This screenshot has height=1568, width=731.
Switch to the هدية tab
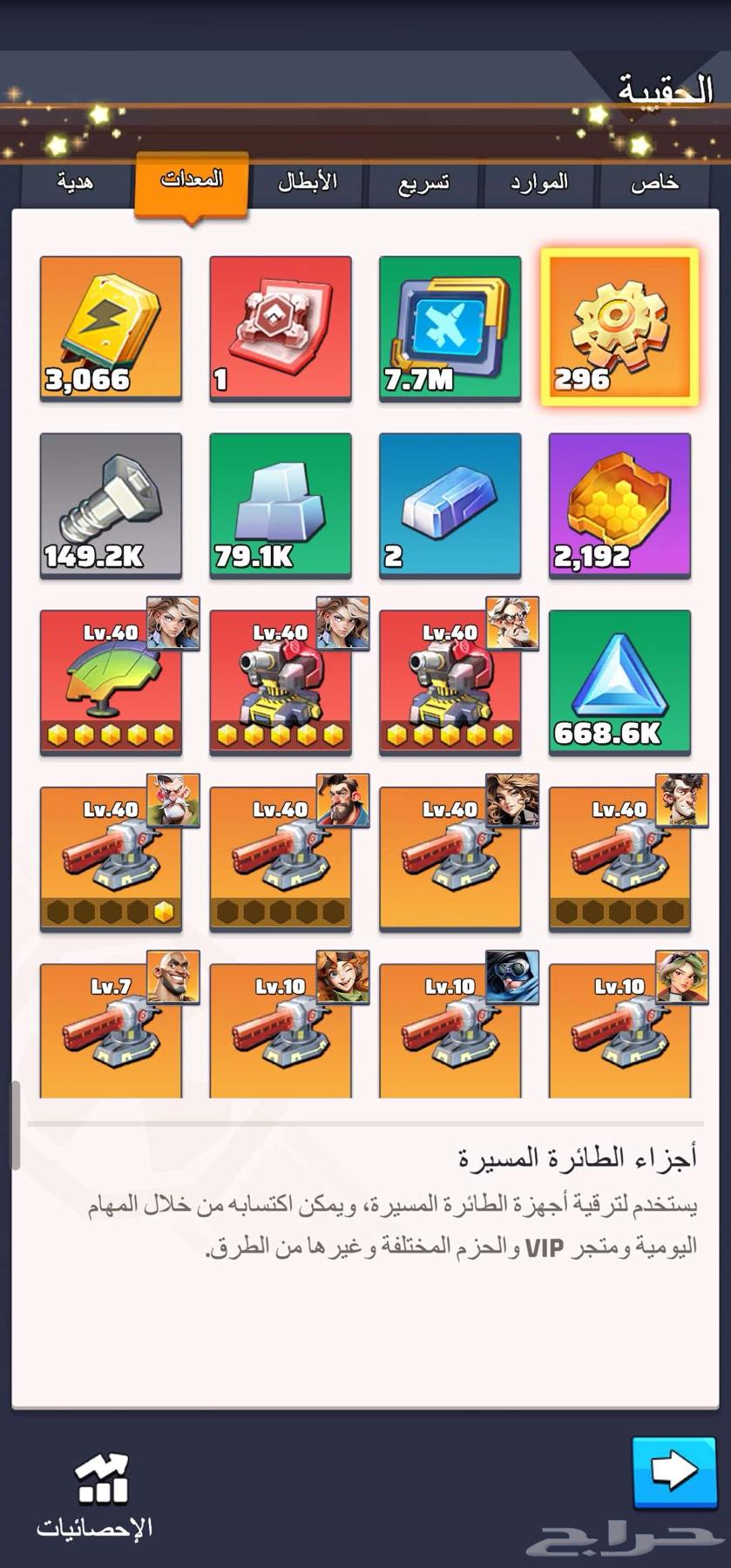pos(76,182)
